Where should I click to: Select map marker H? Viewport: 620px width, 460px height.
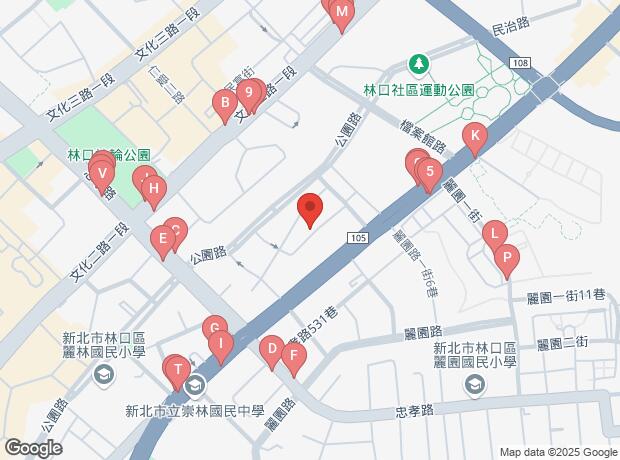pyautogui.click(x=153, y=187)
